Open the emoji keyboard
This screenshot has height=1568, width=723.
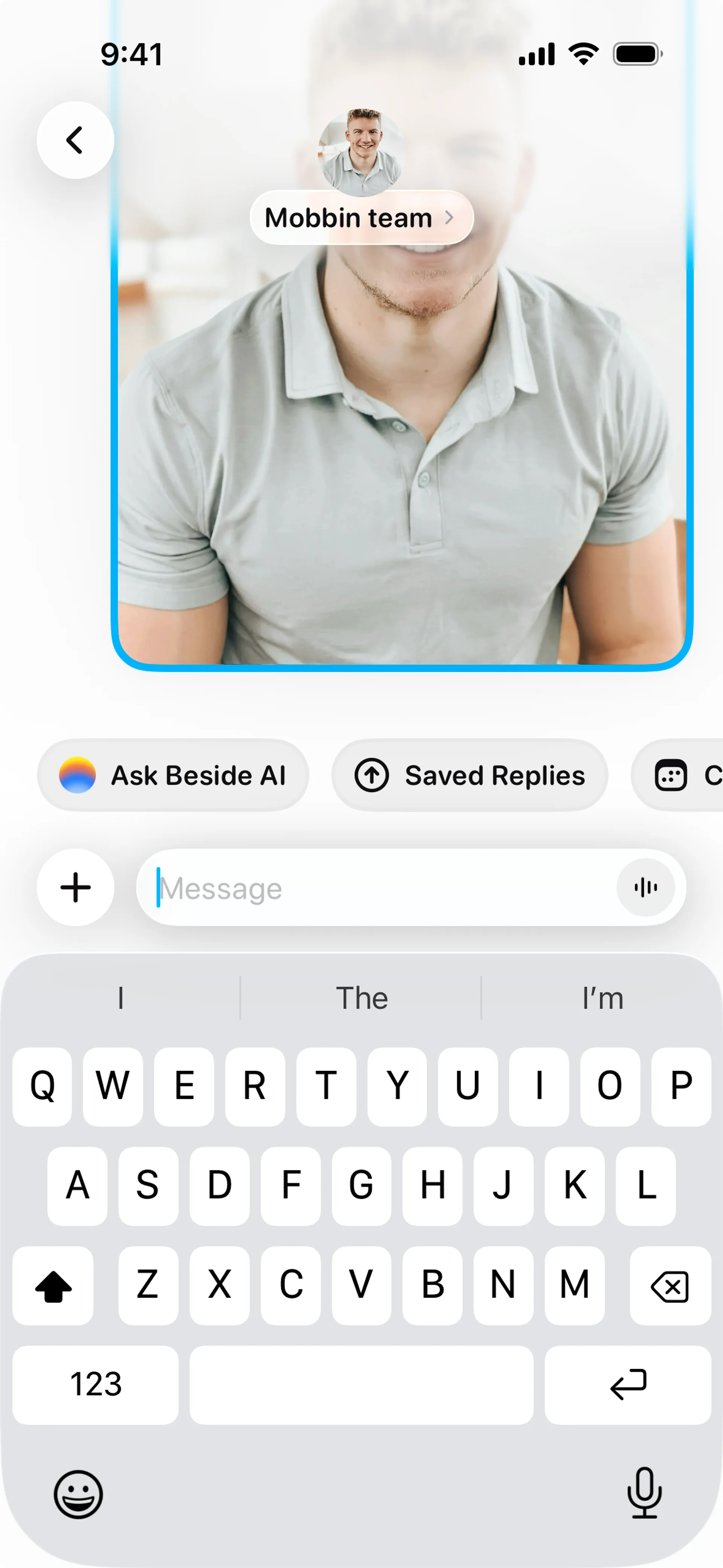click(78, 1495)
